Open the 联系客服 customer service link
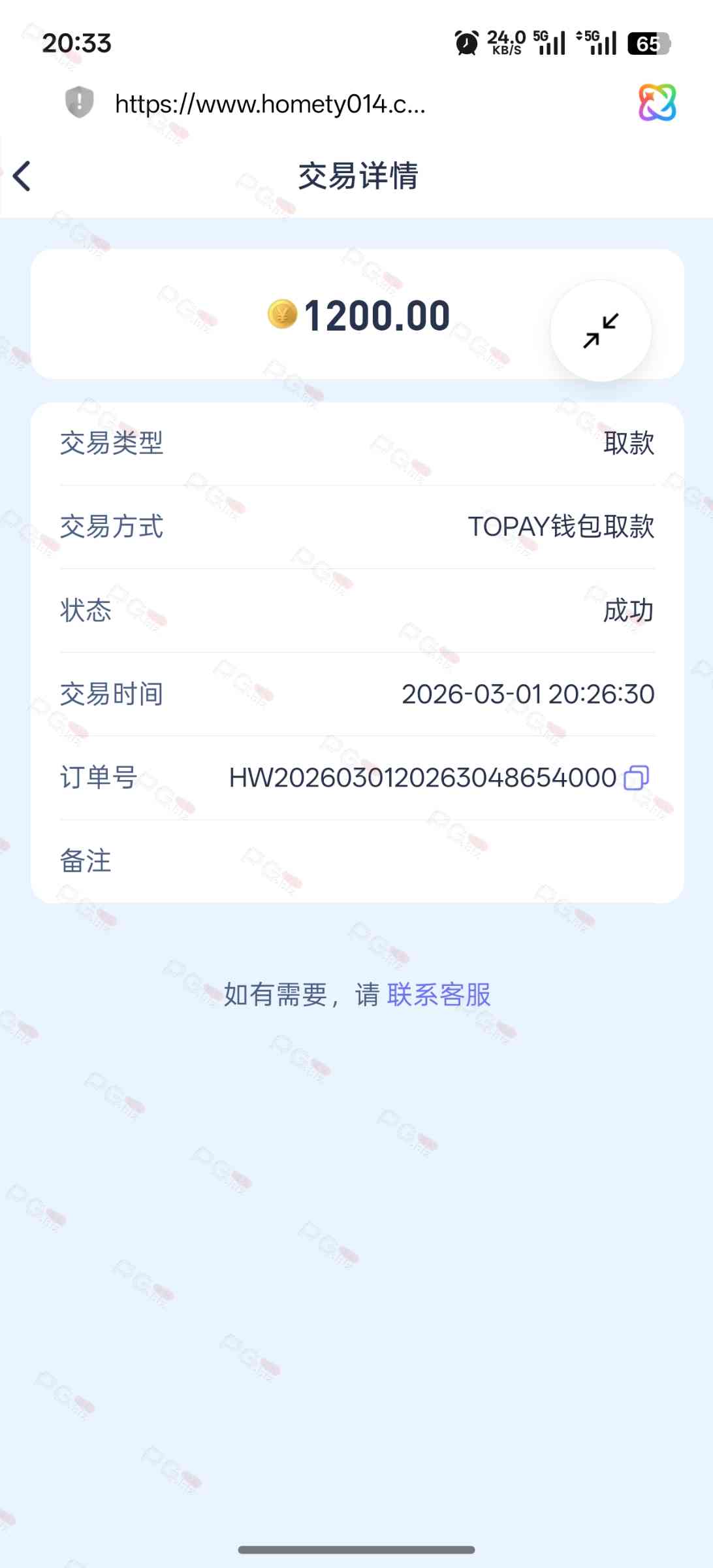This screenshot has width=713, height=1568. [x=439, y=994]
